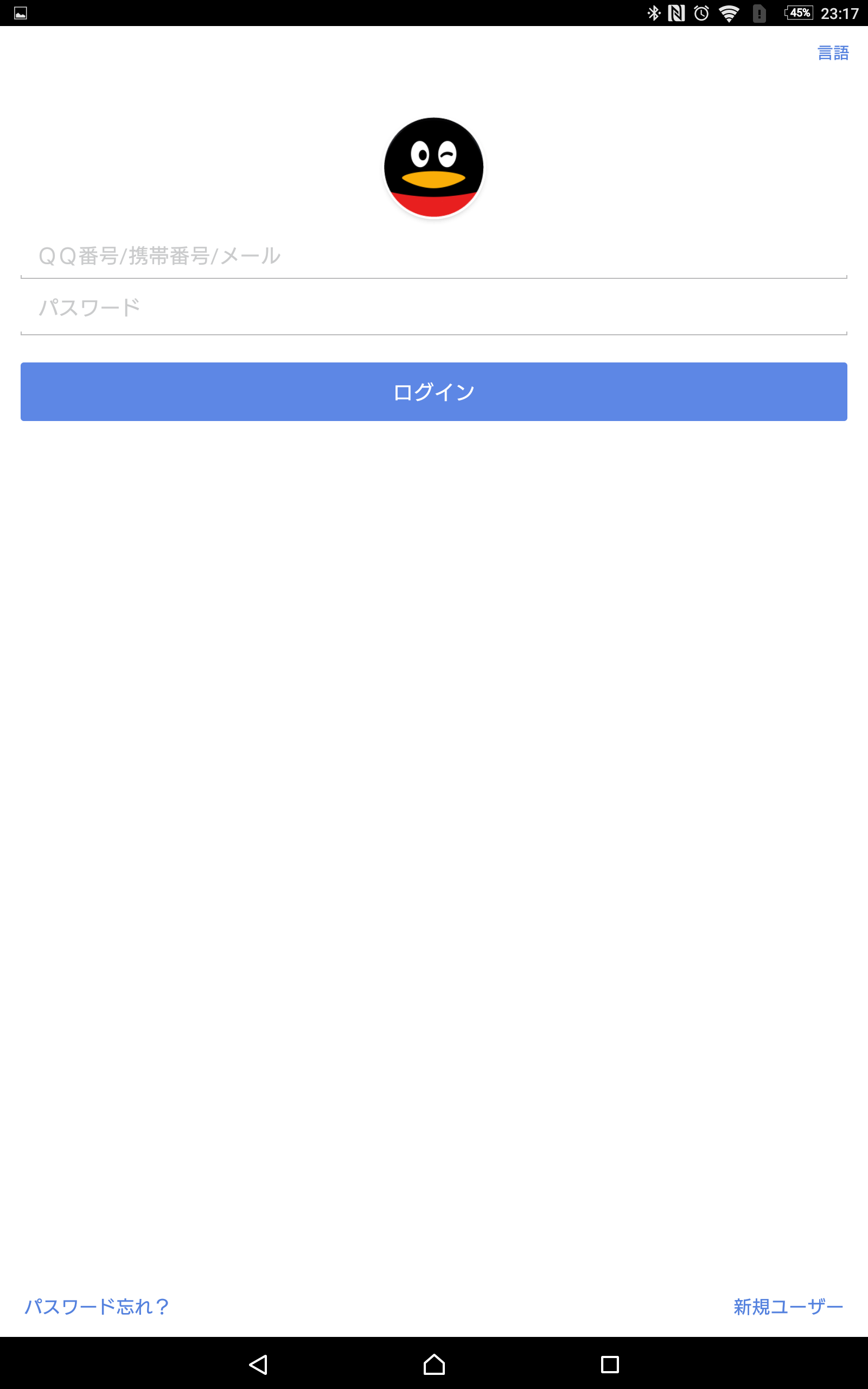Open the パスワード忘れ？ link

[x=97, y=1307]
